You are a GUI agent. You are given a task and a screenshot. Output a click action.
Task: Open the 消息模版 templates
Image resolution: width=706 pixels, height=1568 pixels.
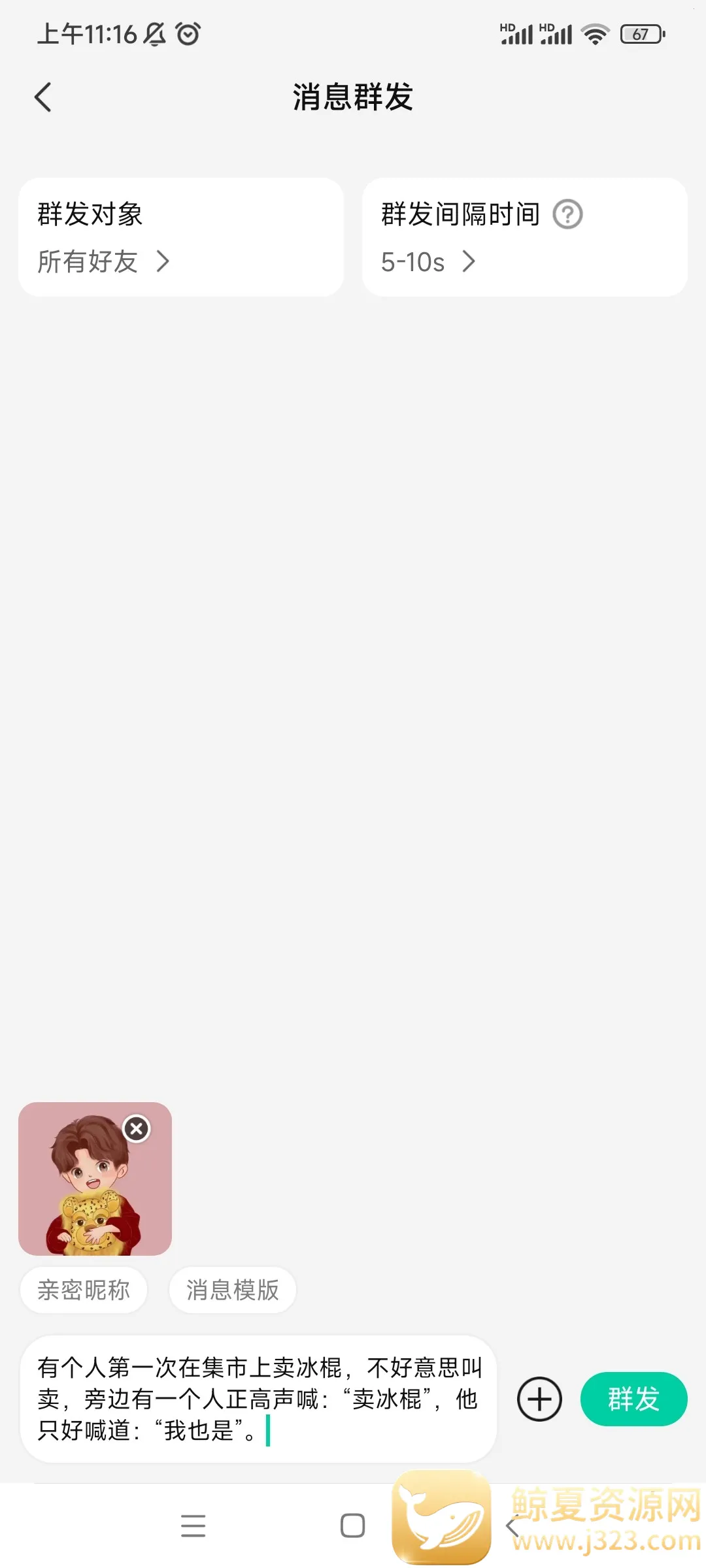click(233, 1290)
